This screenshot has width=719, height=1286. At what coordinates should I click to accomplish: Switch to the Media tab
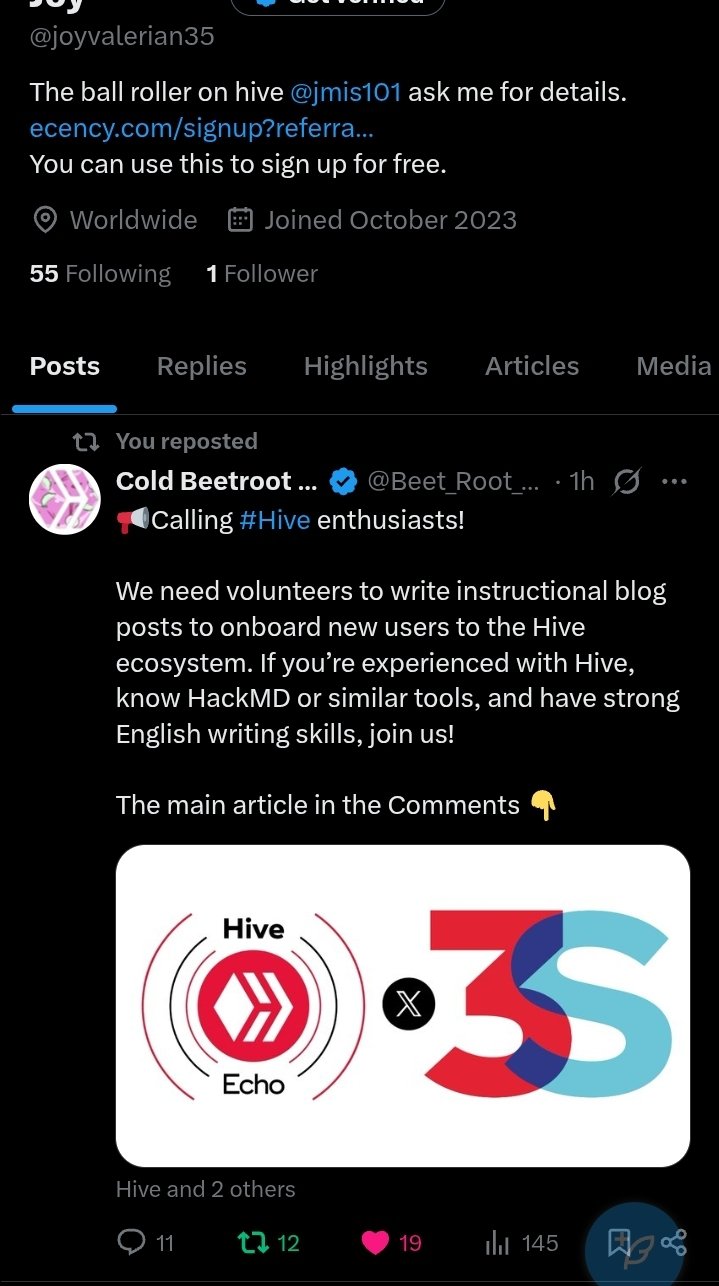coord(673,366)
